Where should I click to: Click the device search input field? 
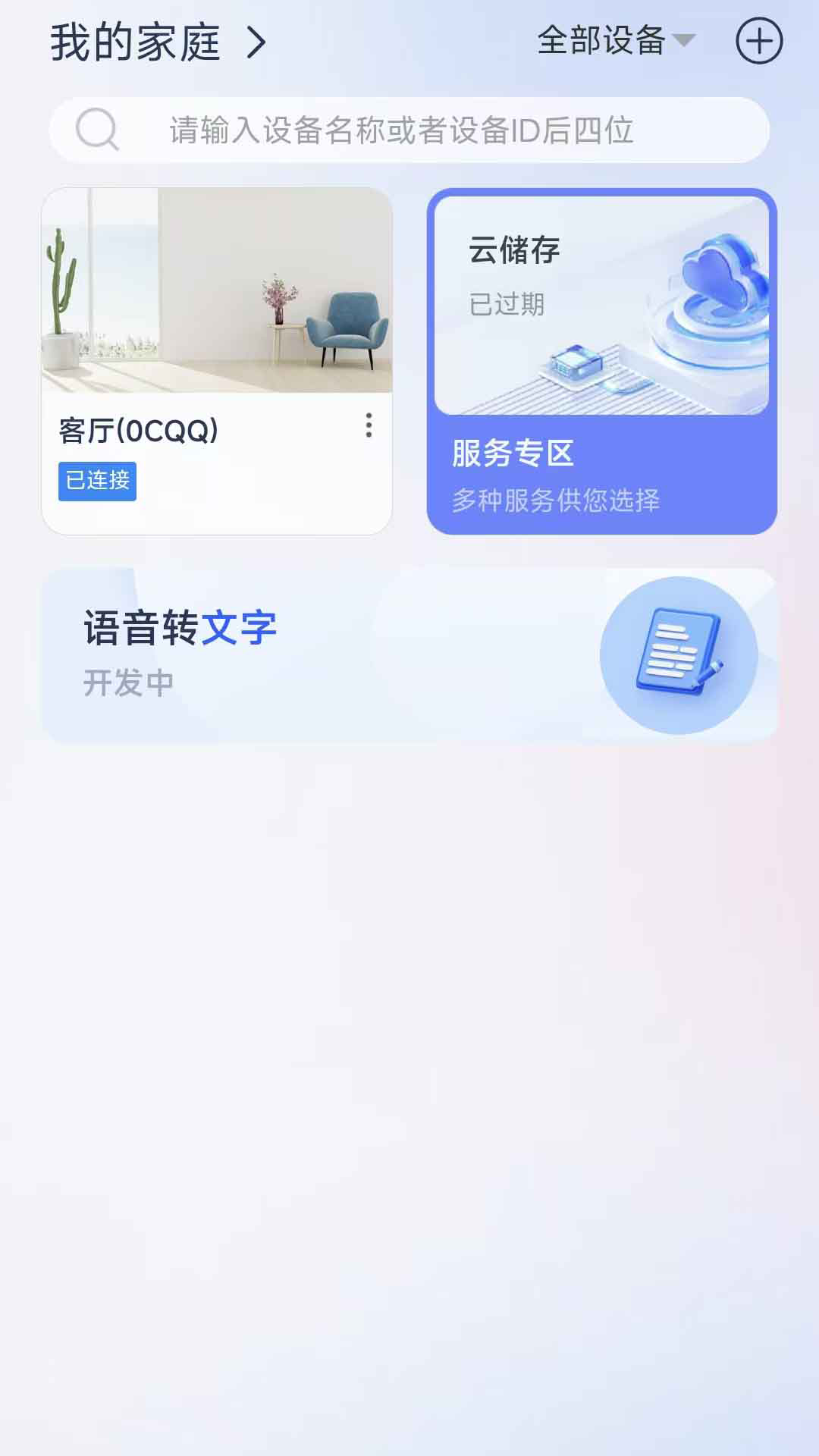409,130
